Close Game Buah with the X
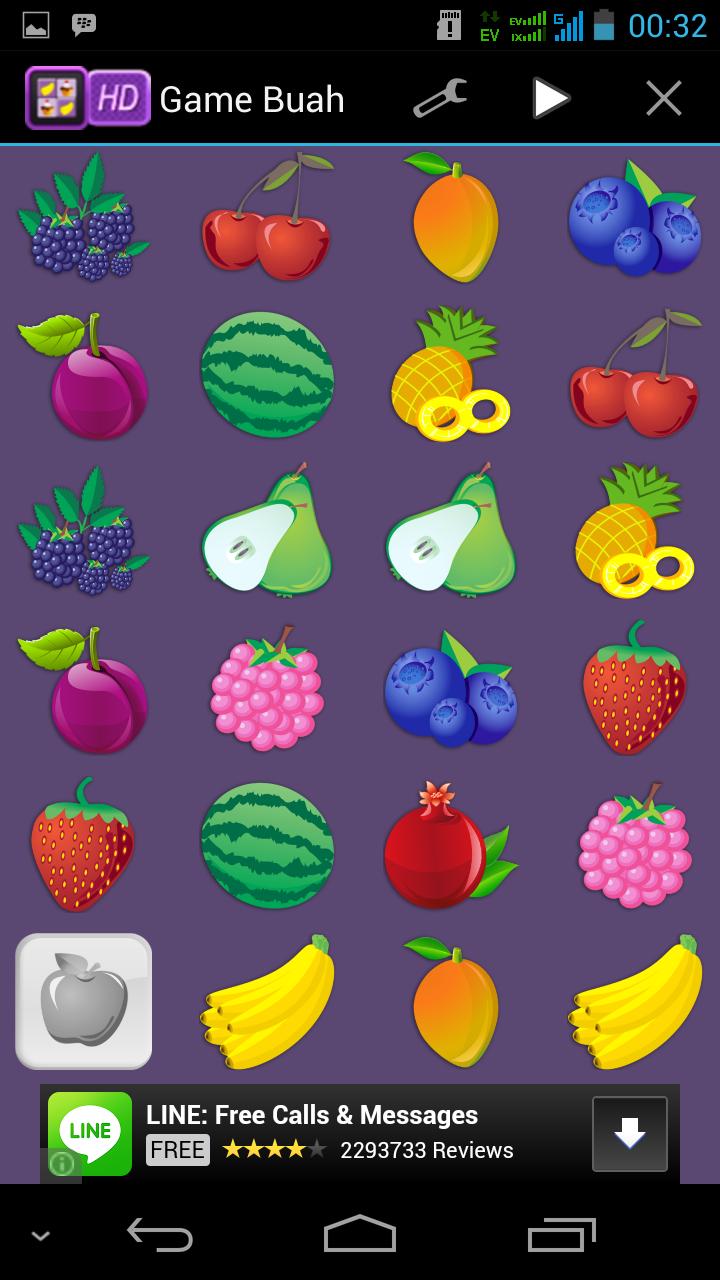The image size is (720, 1280). [x=663, y=97]
